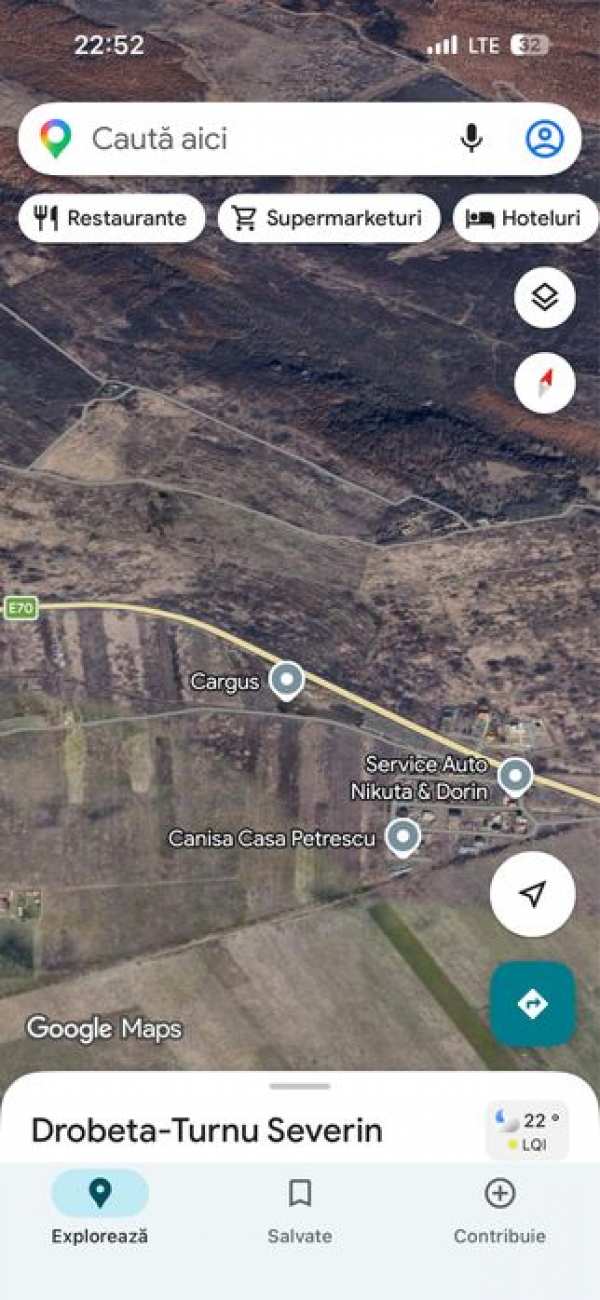The image size is (600, 1300).
Task: Select the Hoteluri filter chip
Action: tap(526, 218)
